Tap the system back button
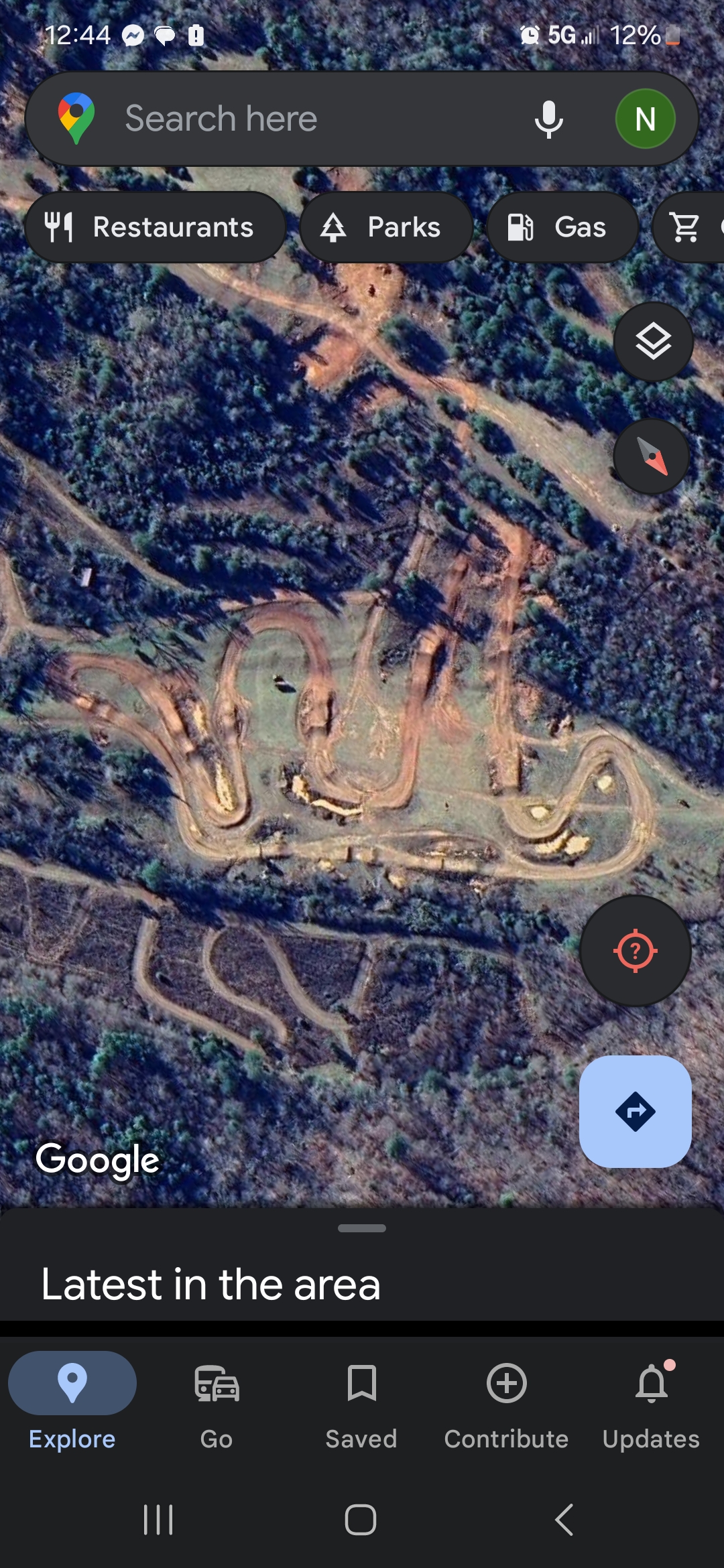The width and height of the screenshot is (724, 1568). (564, 1519)
